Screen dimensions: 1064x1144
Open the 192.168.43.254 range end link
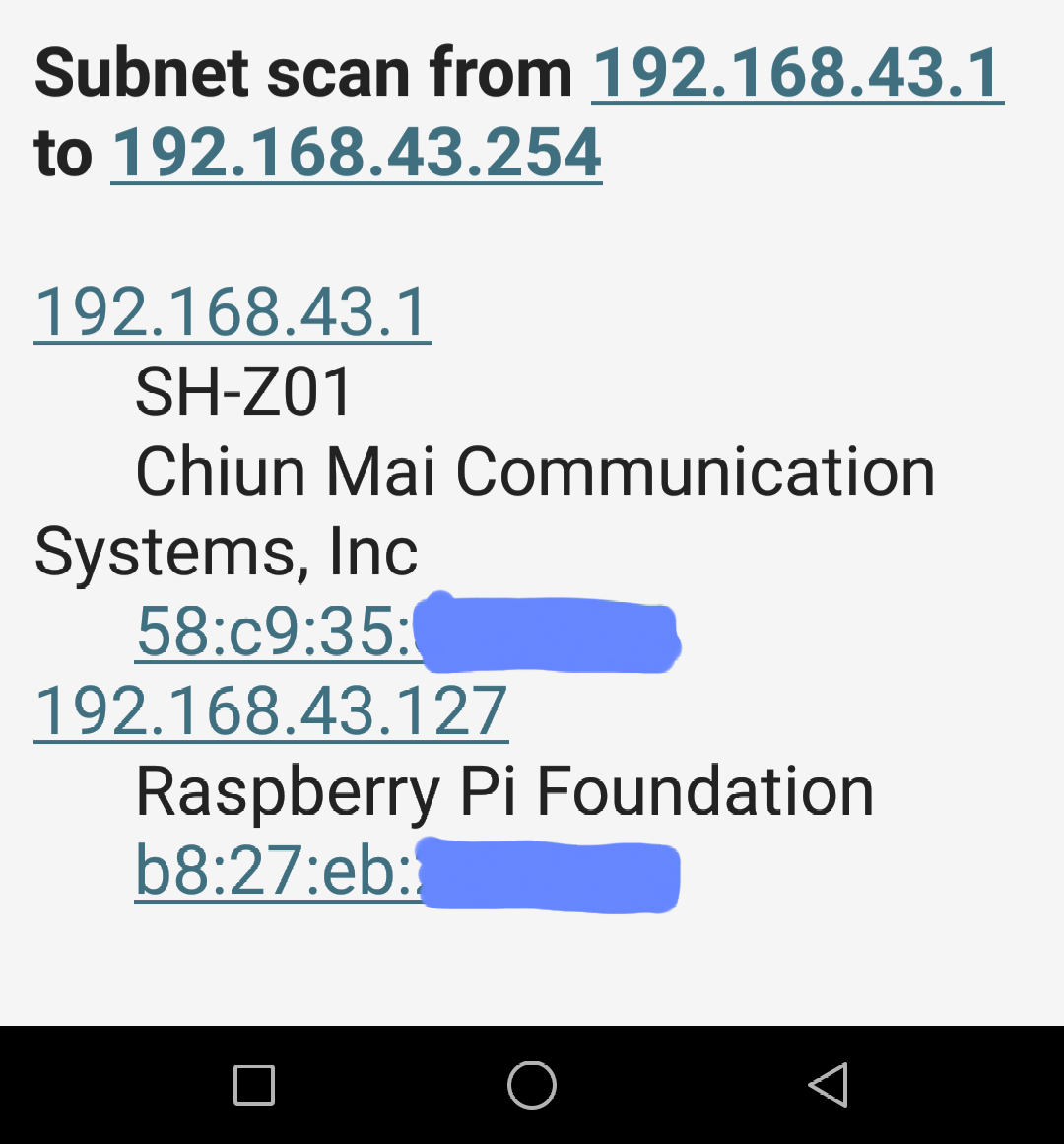(357, 154)
